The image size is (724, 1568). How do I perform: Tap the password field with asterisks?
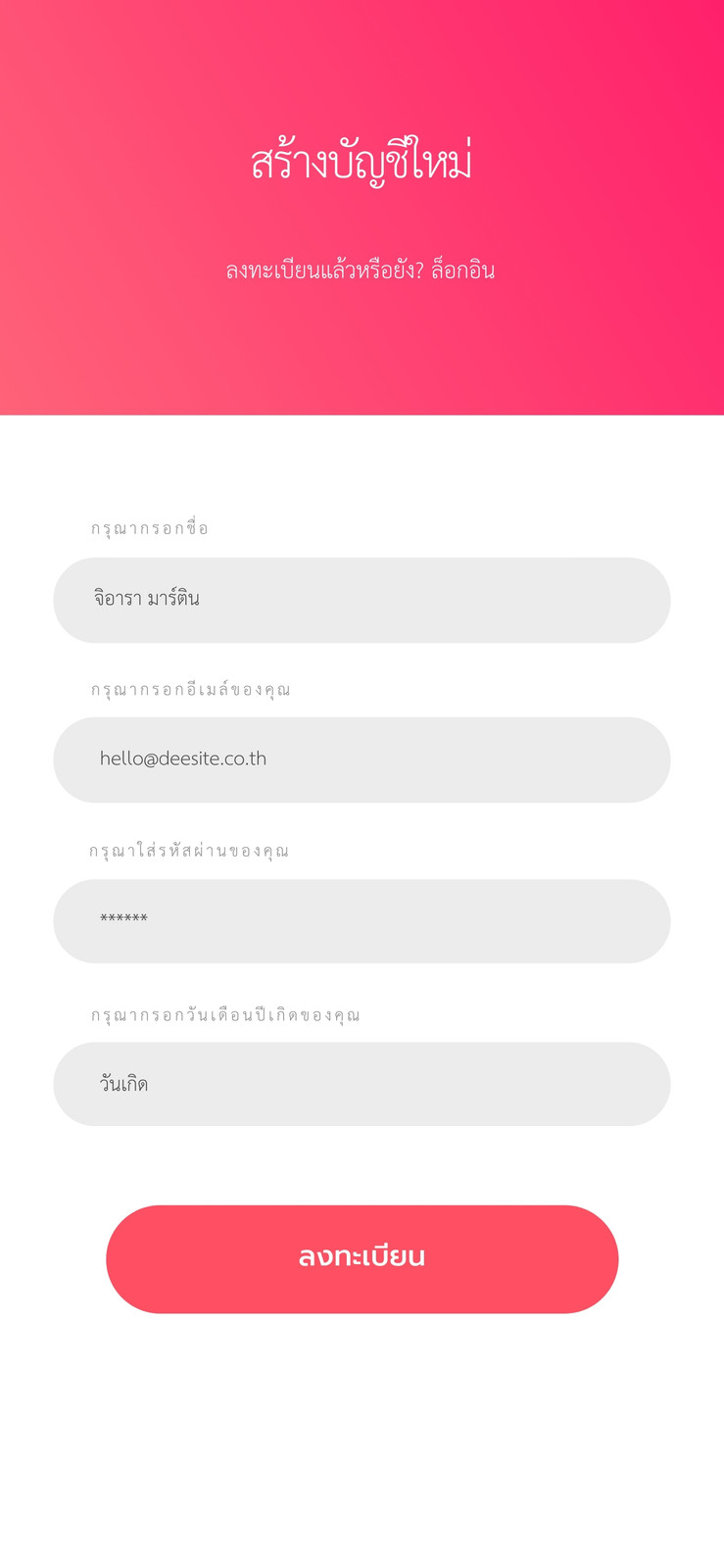click(x=362, y=921)
